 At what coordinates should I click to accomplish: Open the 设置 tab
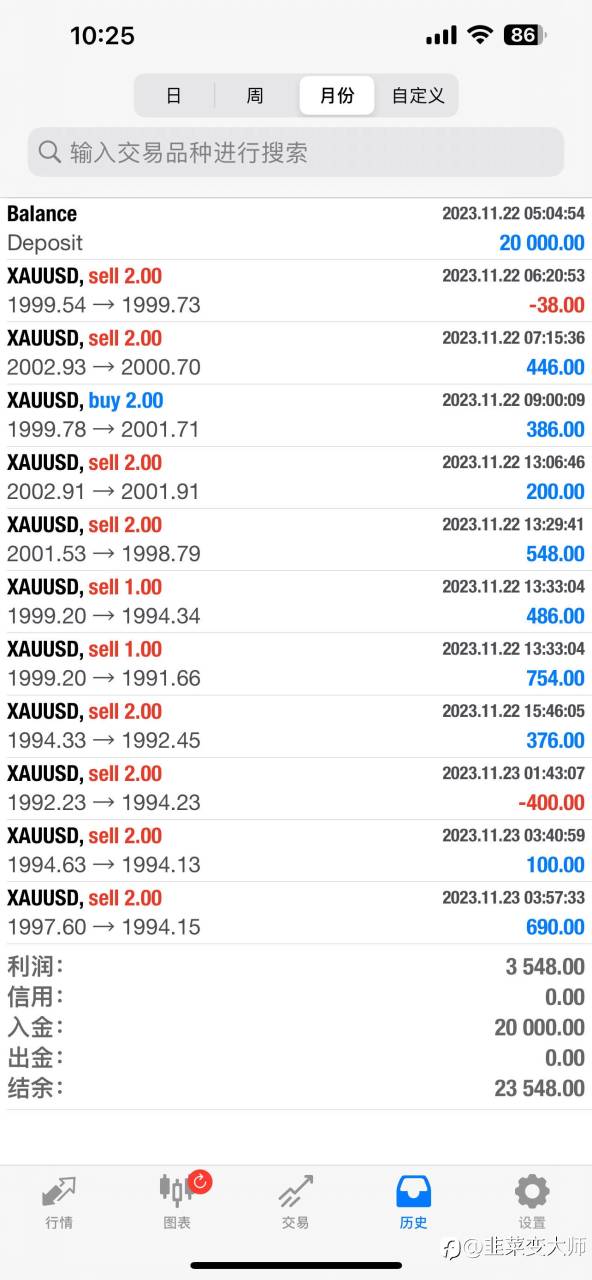tap(532, 1202)
